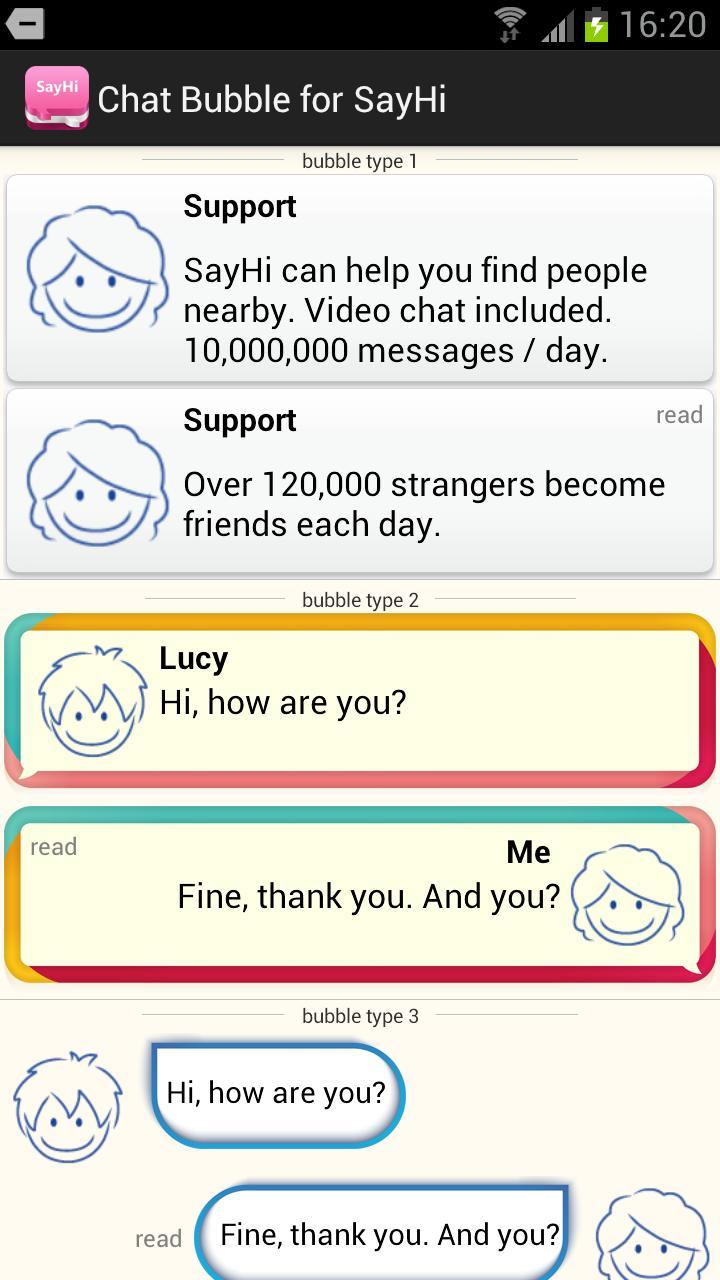The image size is (720, 1280).
Task: Choose the 'Me' colorful reply bubble
Action: click(360, 894)
